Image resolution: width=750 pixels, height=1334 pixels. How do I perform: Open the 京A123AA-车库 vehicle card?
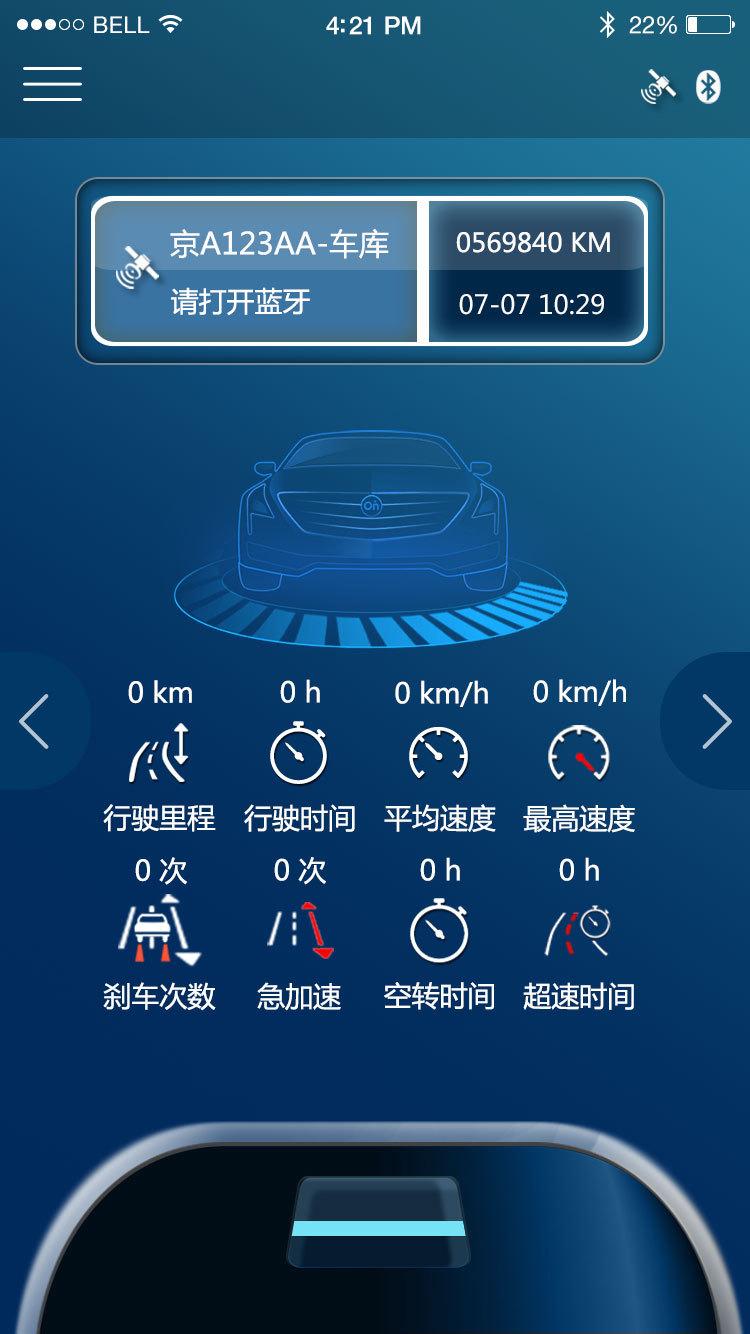click(x=256, y=272)
